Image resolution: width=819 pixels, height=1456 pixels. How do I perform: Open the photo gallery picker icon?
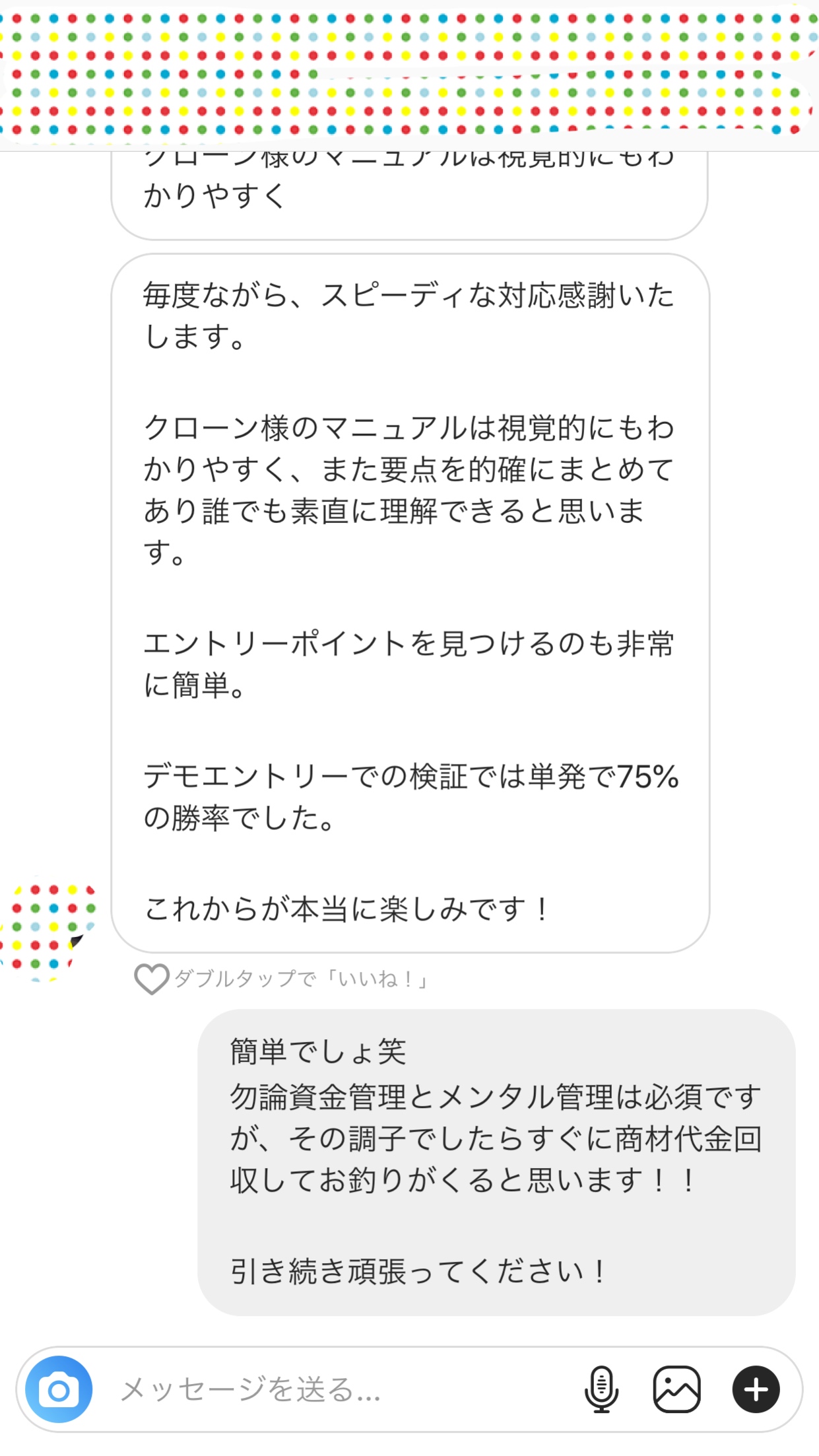pyautogui.click(x=676, y=1391)
